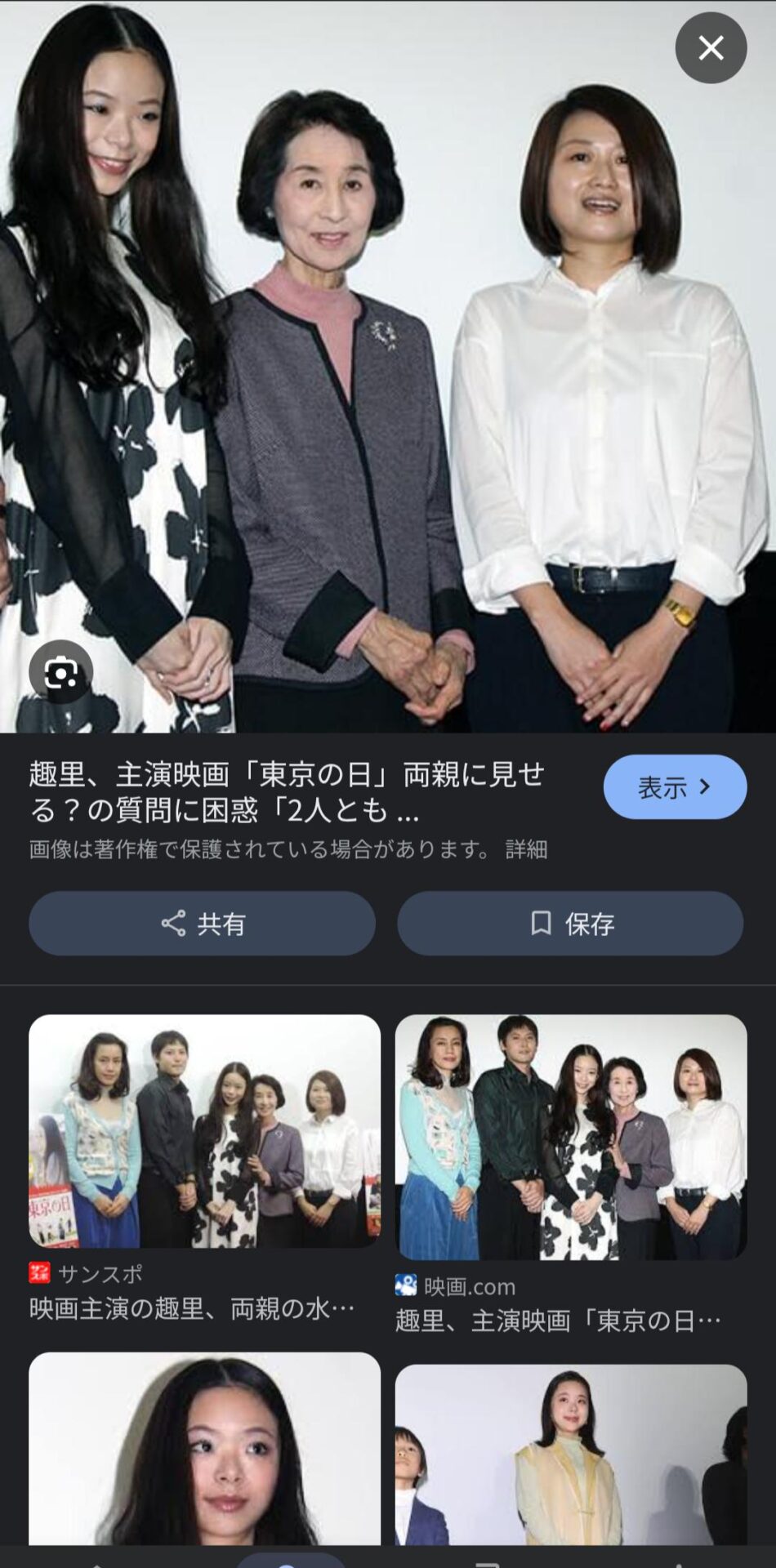This screenshot has height=1568, width=776.
Task: View the main photo of three women
Action: click(x=387, y=367)
